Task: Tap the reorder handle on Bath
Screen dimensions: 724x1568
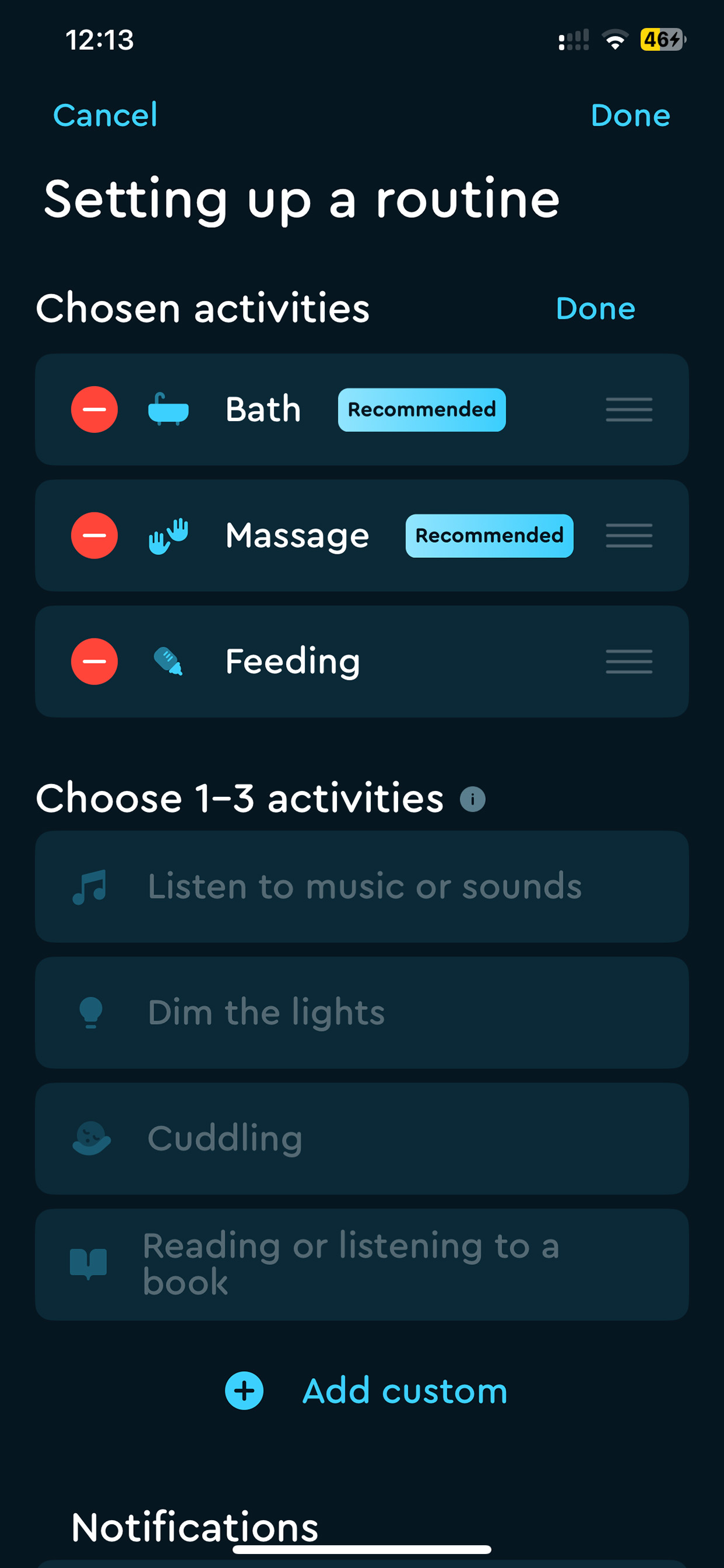Action: [x=628, y=410]
